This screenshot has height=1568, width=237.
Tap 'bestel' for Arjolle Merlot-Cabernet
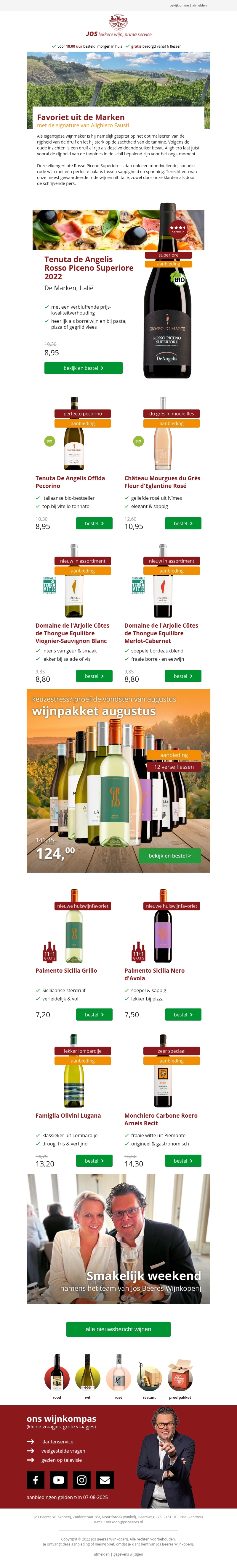point(183,676)
